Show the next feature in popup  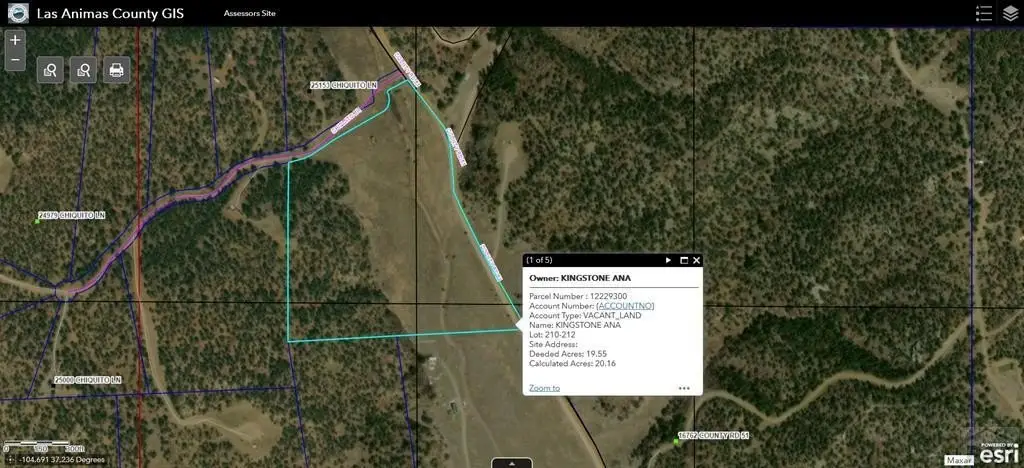tap(669, 260)
